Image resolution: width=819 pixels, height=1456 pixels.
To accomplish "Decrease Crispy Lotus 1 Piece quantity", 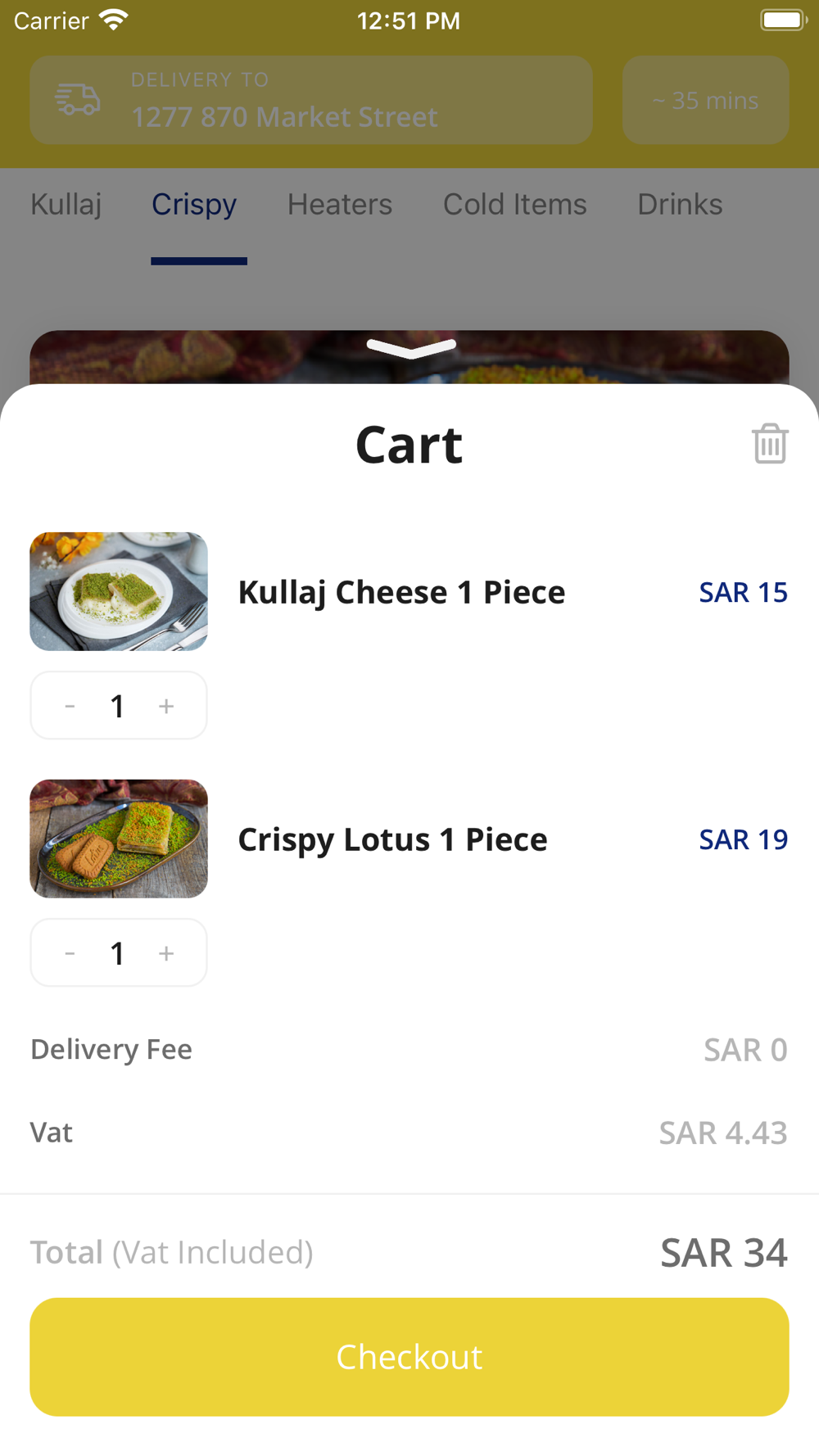I will 70,953.
